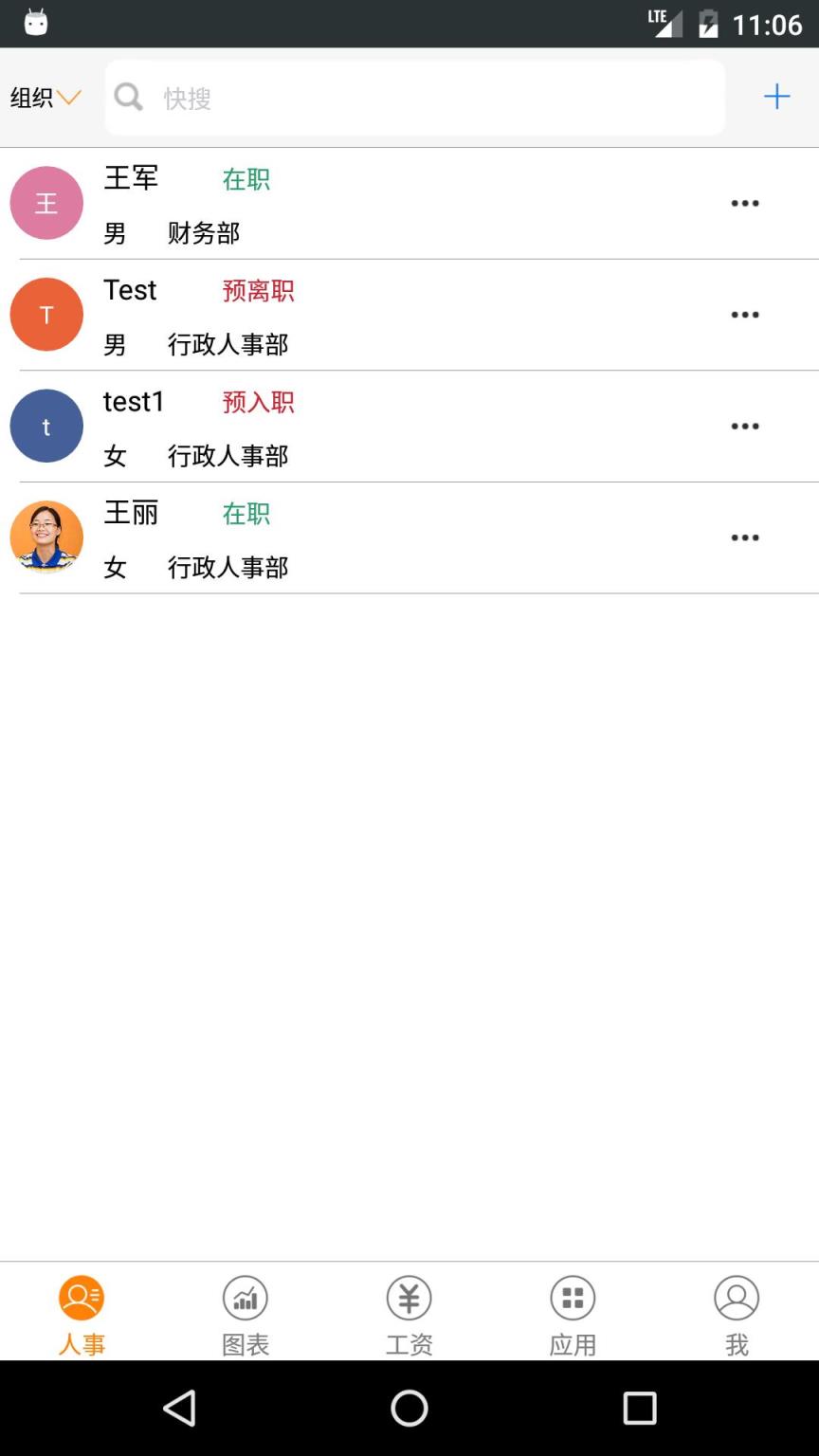Image resolution: width=819 pixels, height=1456 pixels.
Task: Tap the plus icon to add a new employee
Action: pyautogui.click(x=777, y=96)
